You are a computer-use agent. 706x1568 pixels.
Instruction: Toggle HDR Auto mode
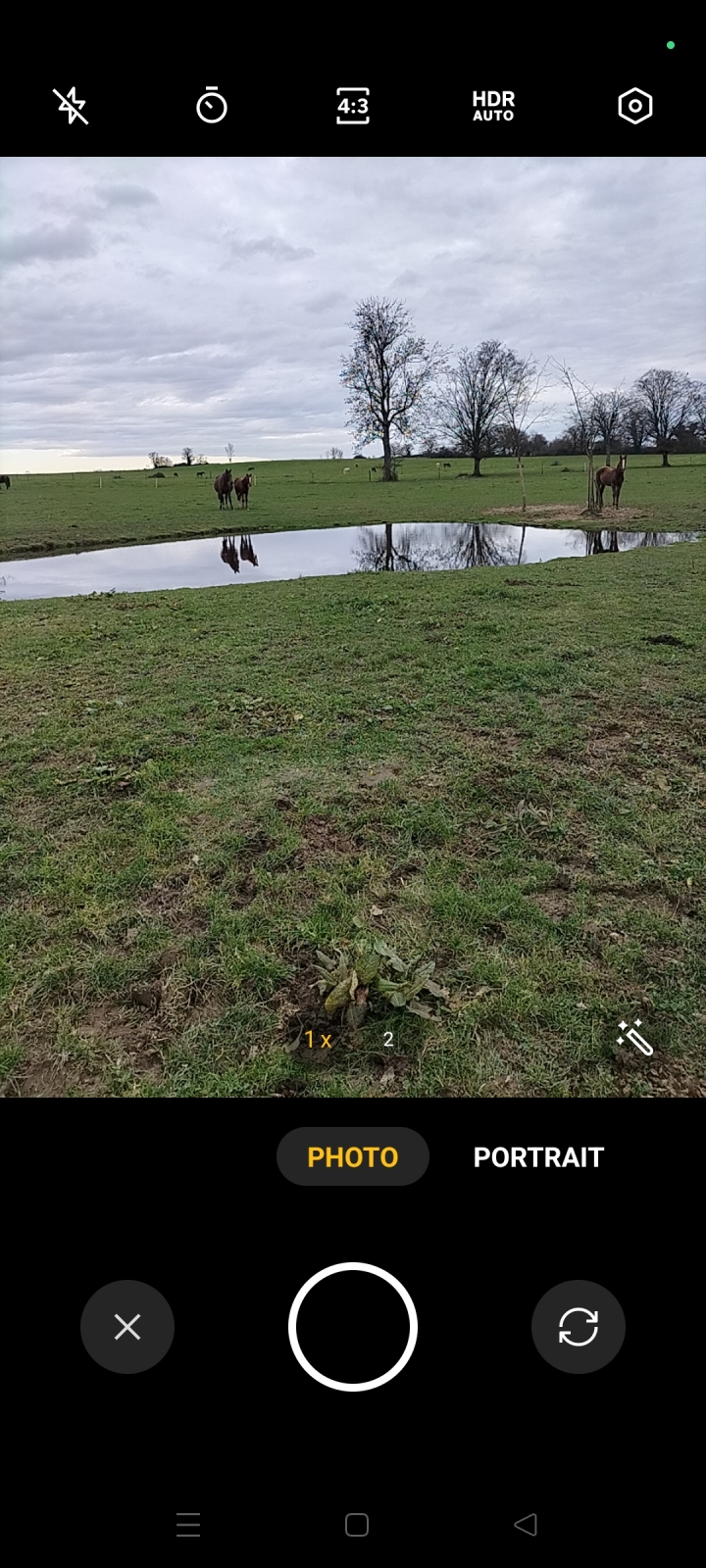[x=493, y=106]
